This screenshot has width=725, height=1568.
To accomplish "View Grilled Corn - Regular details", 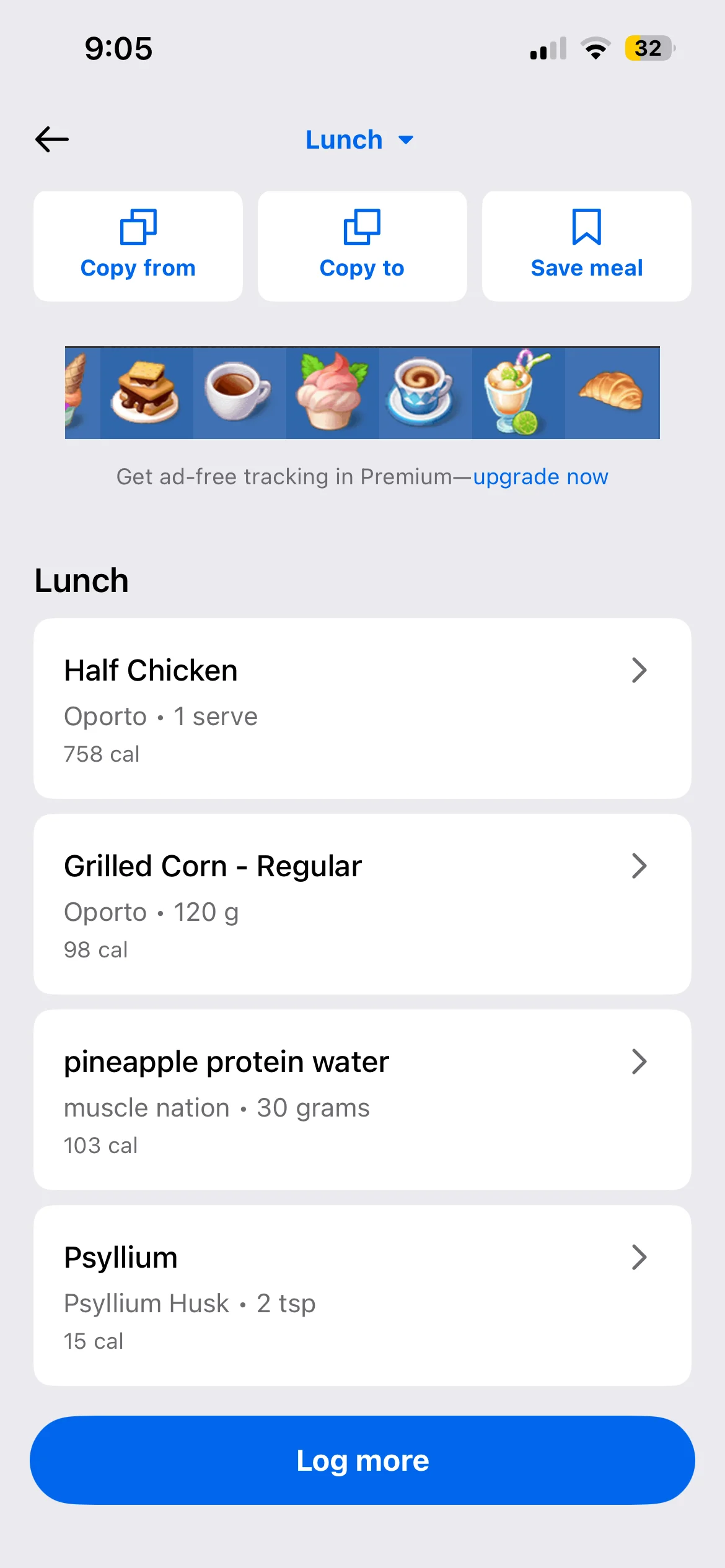I will (362, 904).
